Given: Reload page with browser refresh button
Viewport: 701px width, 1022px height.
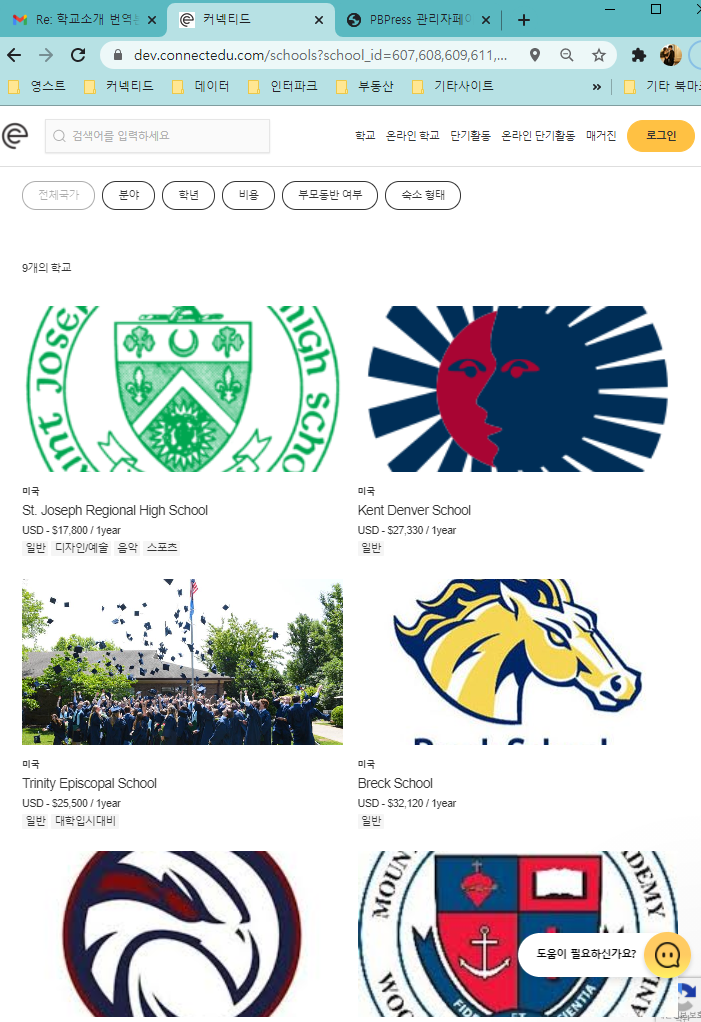Looking at the screenshot, I should coord(77,55).
